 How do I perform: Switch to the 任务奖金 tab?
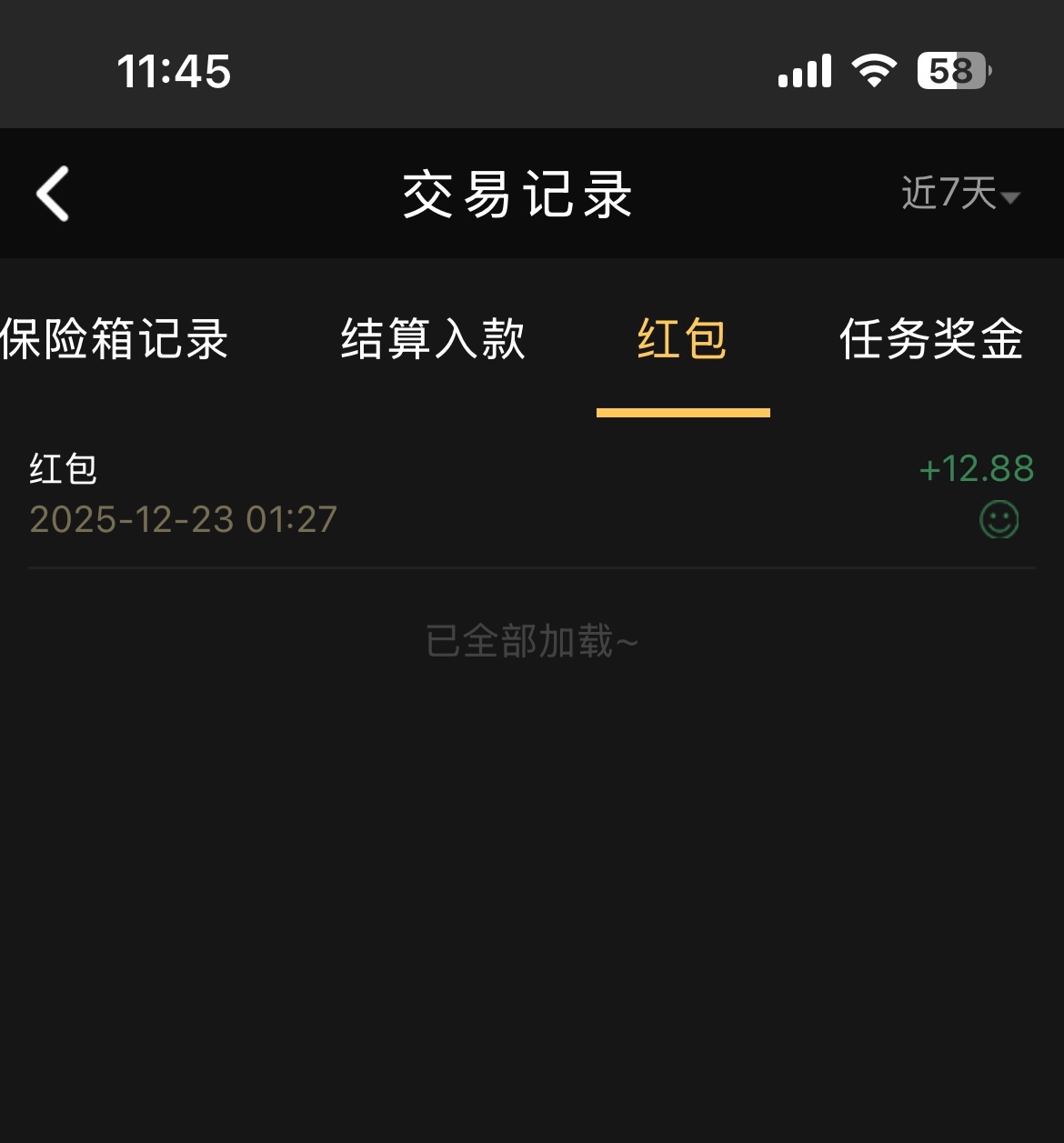[931, 339]
